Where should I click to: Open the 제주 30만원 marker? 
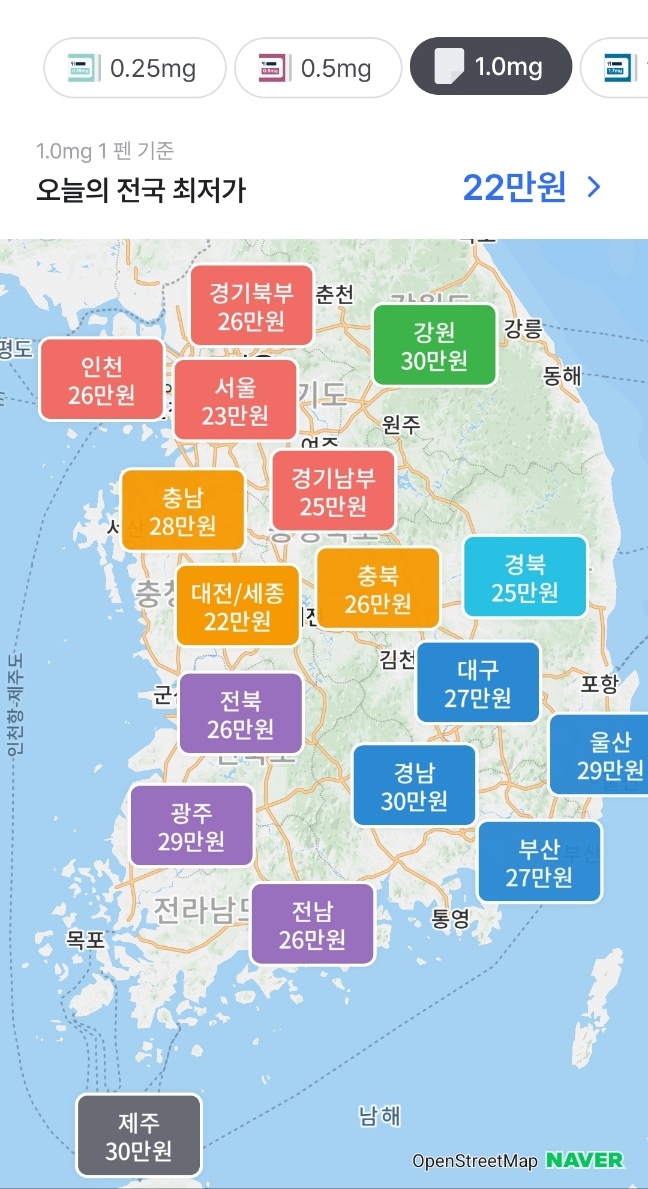139,1135
